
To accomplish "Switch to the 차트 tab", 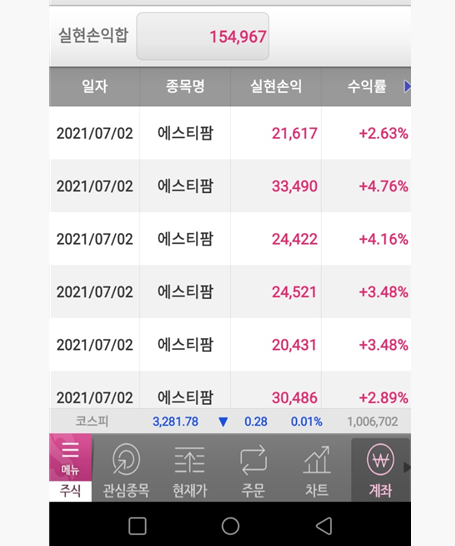I will tap(317, 470).
